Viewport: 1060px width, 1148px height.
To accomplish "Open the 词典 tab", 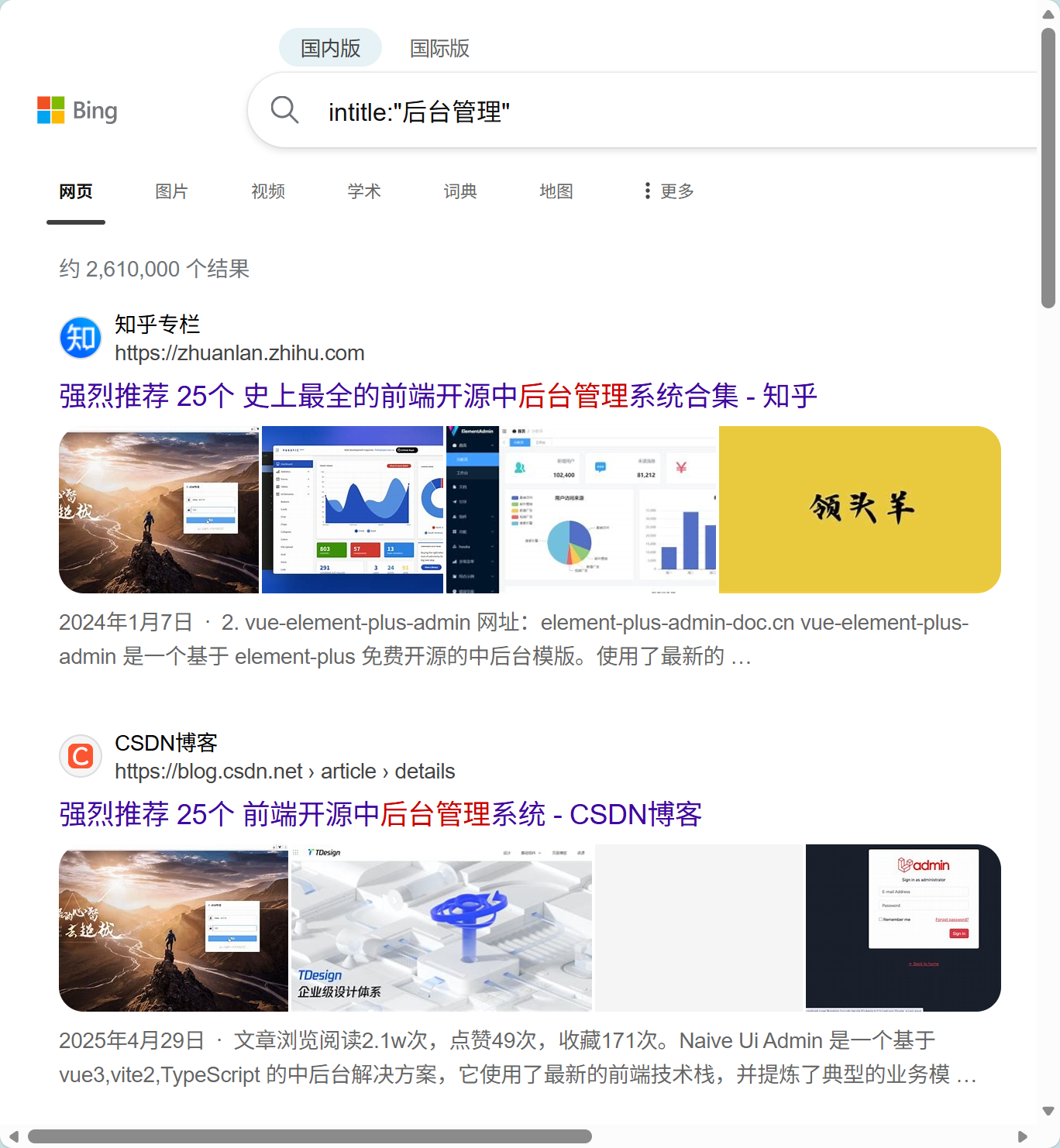I will coord(460,191).
